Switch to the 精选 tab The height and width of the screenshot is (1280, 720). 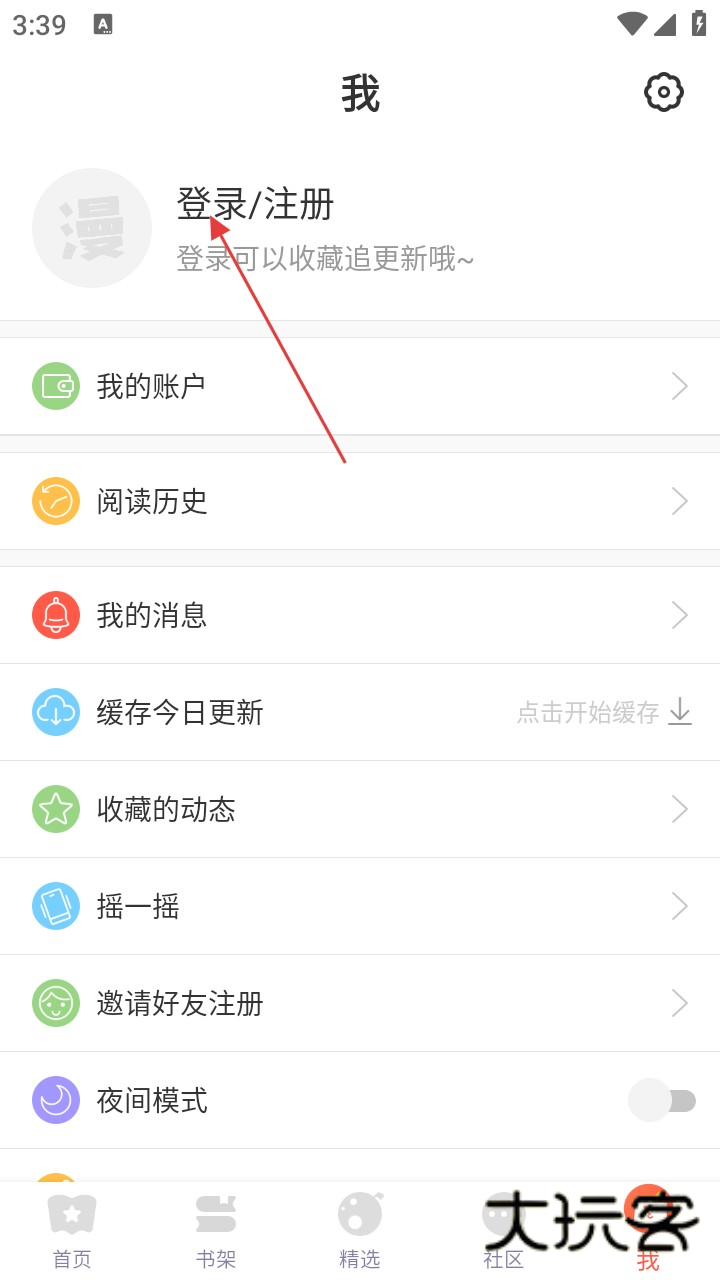360,1232
